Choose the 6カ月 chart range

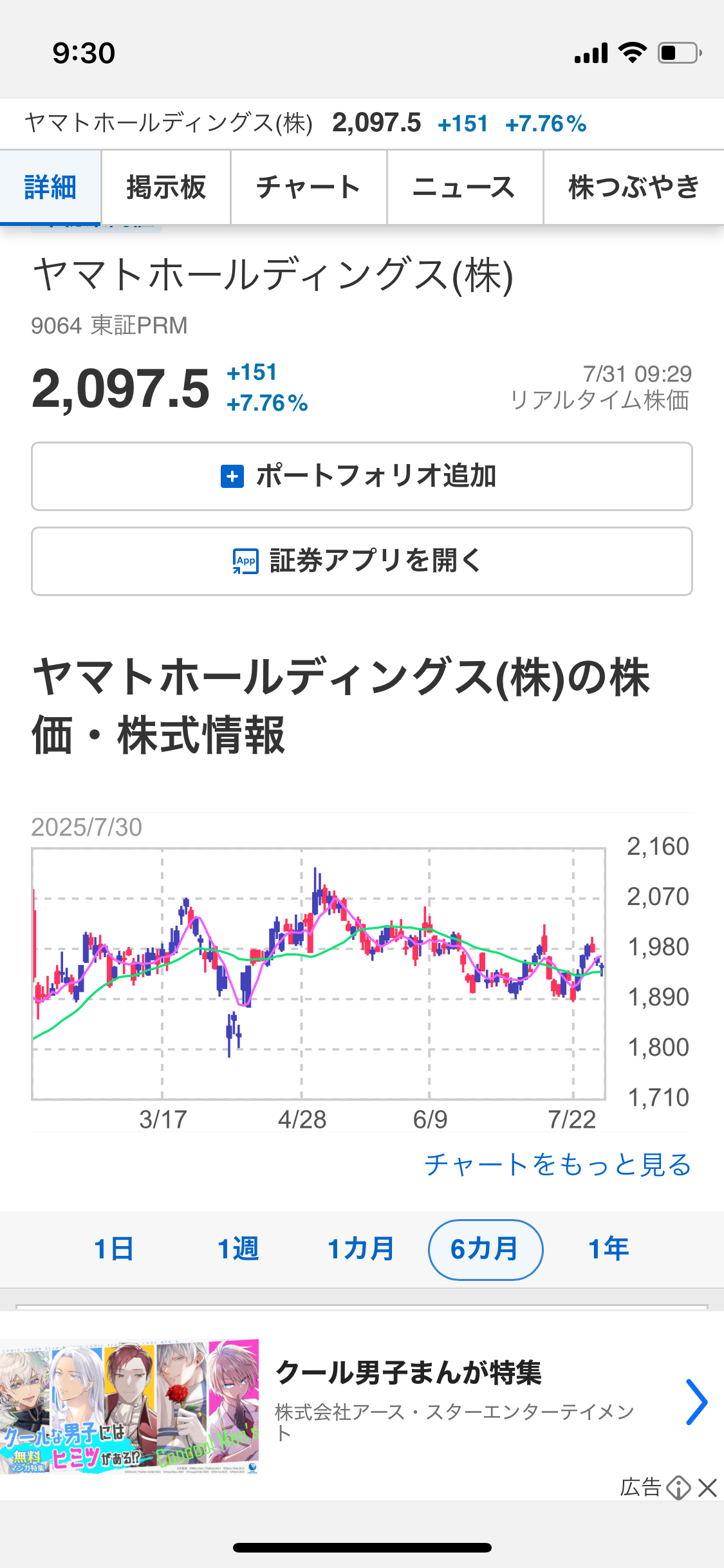click(485, 1249)
